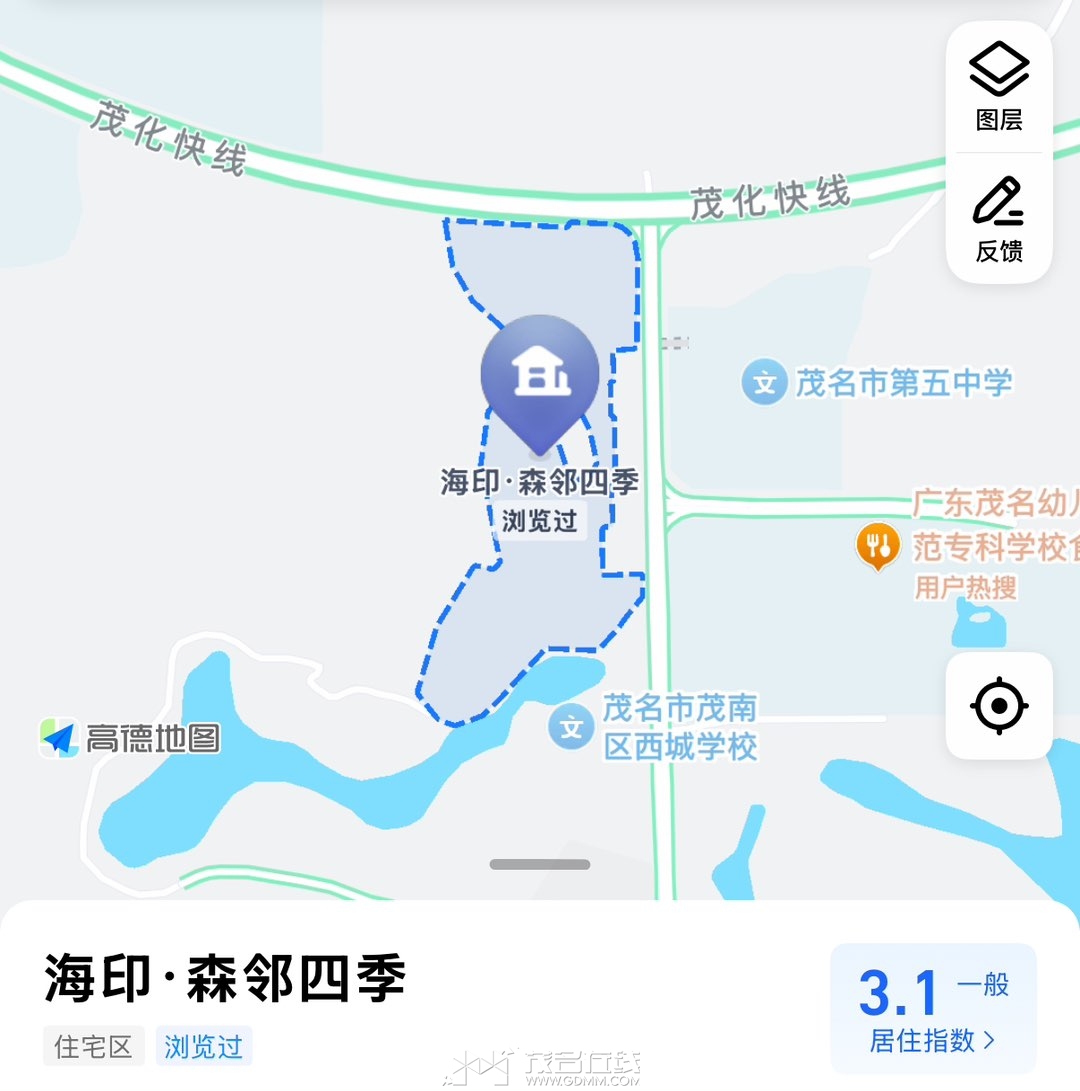The image size is (1080, 1091).
Task: Expand the 海印·森邻四季 details panel handle
Action: tap(540, 864)
